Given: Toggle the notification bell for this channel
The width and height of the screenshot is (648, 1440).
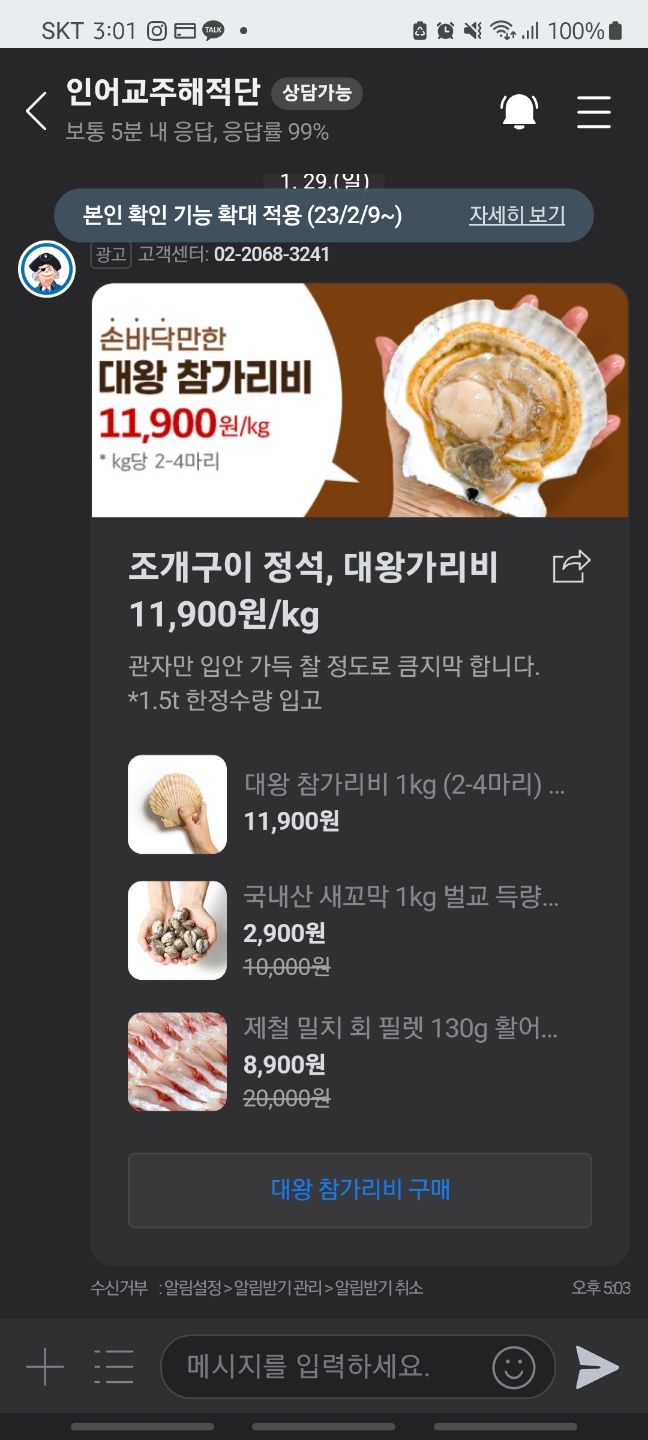Looking at the screenshot, I should click(x=519, y=111).
